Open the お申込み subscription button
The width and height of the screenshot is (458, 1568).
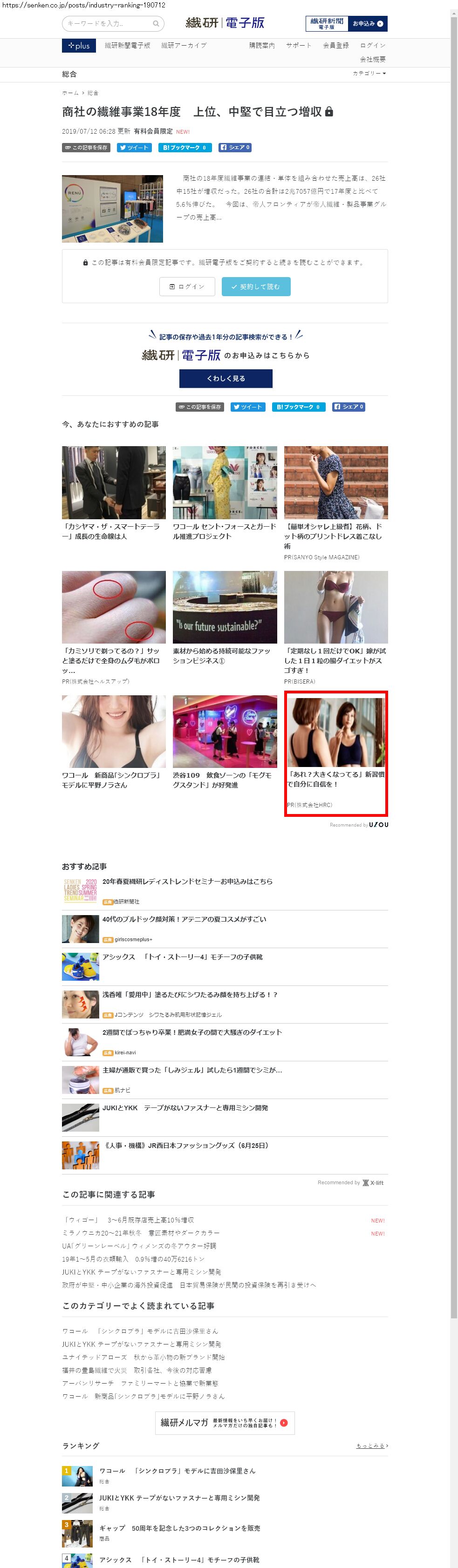(x=368, y=24)
